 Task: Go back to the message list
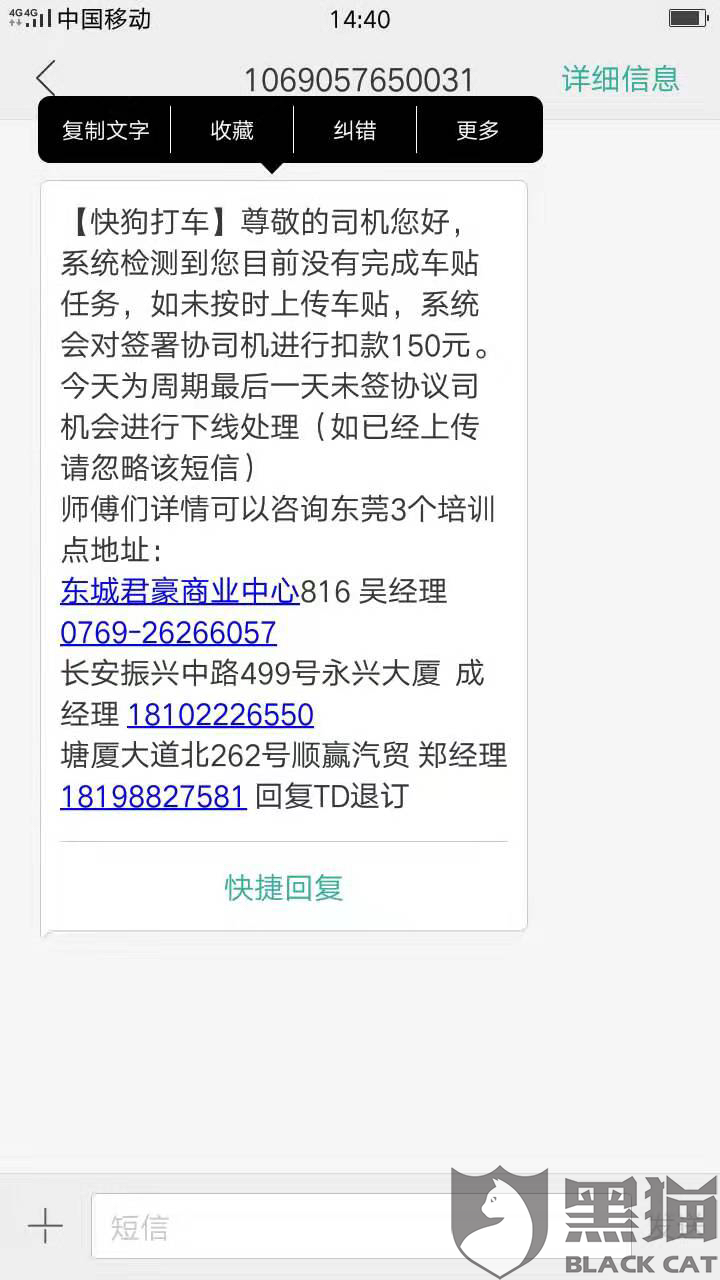pyautogui.click(x=46, y=78)
